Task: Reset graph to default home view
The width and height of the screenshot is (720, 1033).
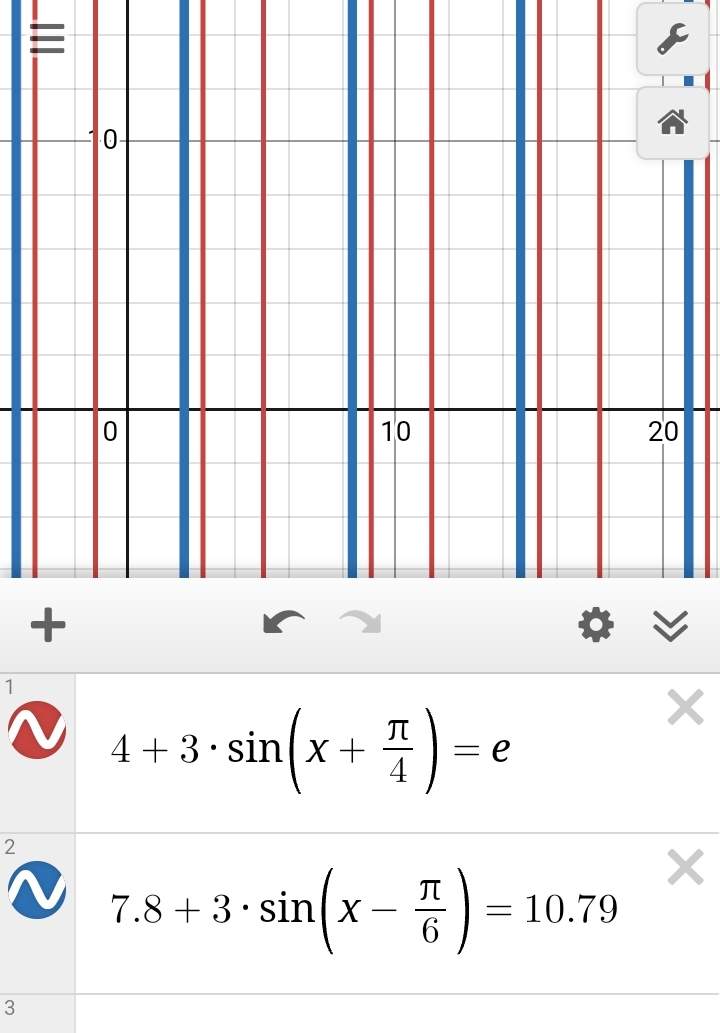Action: point(672,123)
